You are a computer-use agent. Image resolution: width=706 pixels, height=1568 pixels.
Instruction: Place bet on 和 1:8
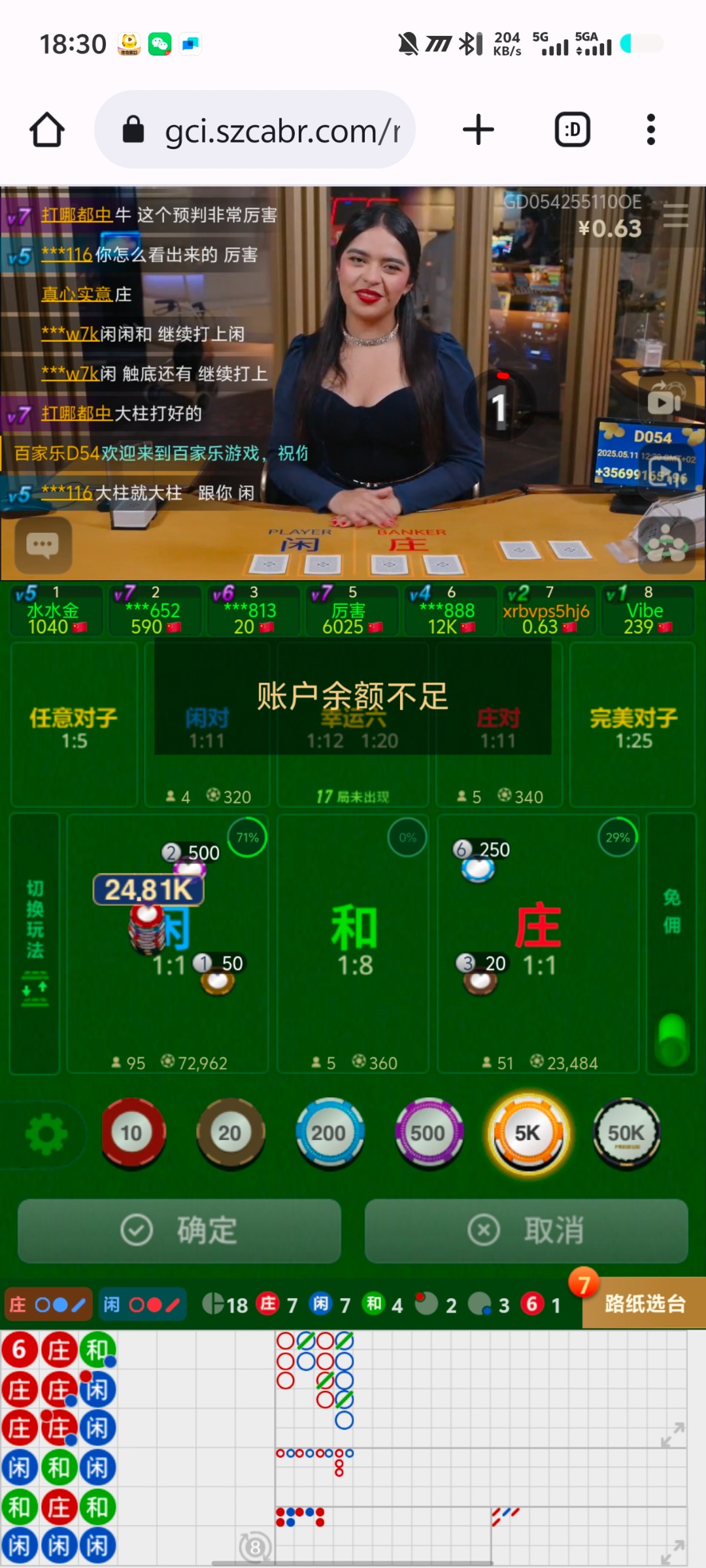point(353,941)
